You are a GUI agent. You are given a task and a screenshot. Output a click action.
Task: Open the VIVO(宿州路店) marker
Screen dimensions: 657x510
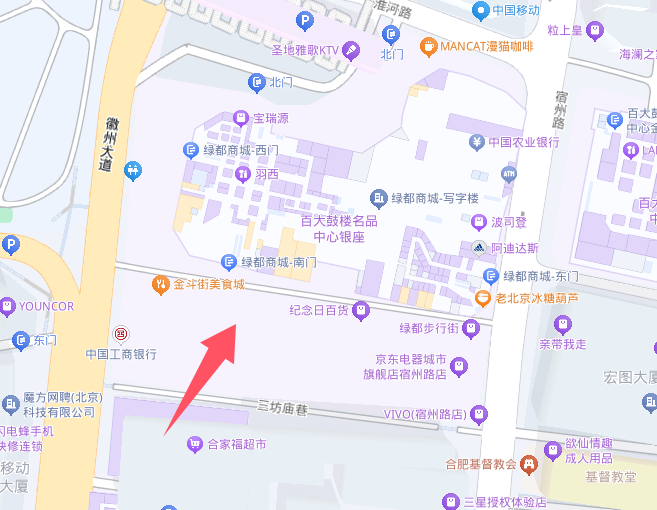point(479,413)
